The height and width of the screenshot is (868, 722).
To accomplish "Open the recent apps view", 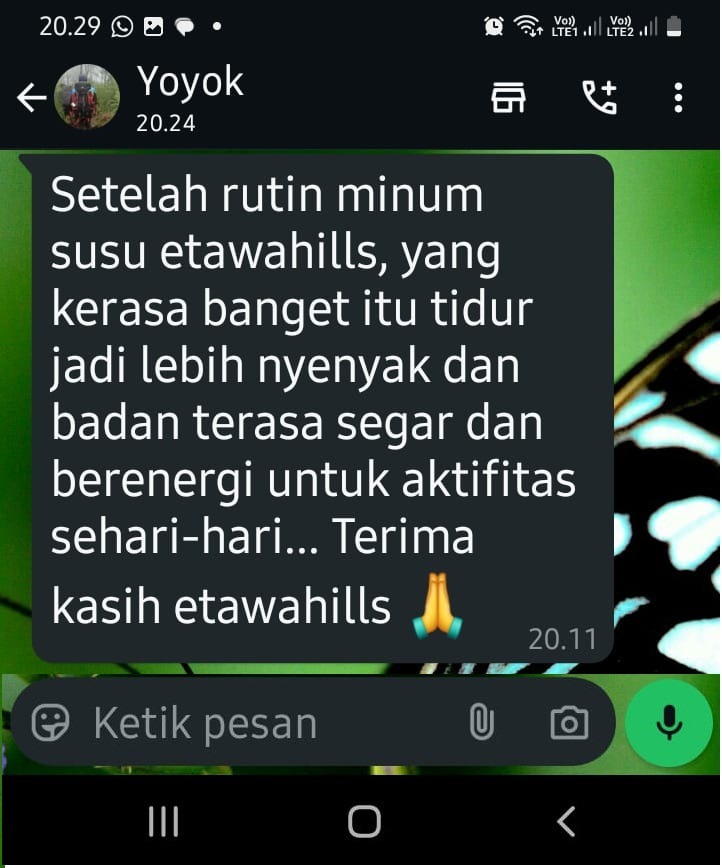I will (x=163, y=822).
